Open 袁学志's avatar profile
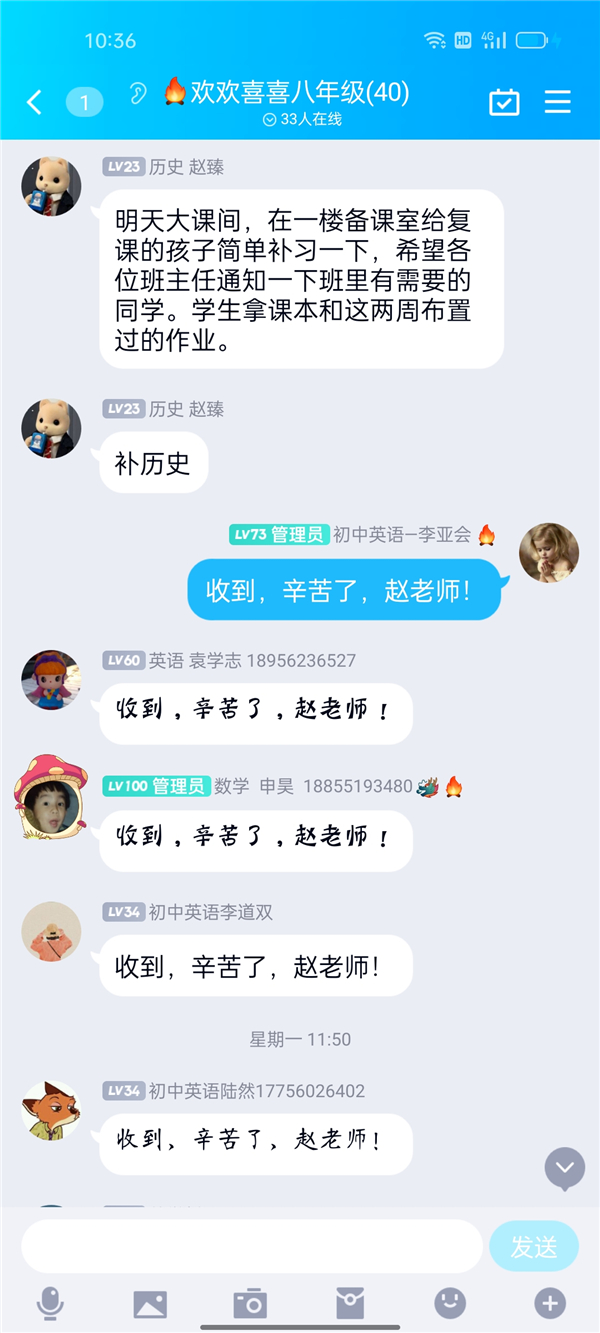This screenshot has width=600, height=1333. (51, 680)
